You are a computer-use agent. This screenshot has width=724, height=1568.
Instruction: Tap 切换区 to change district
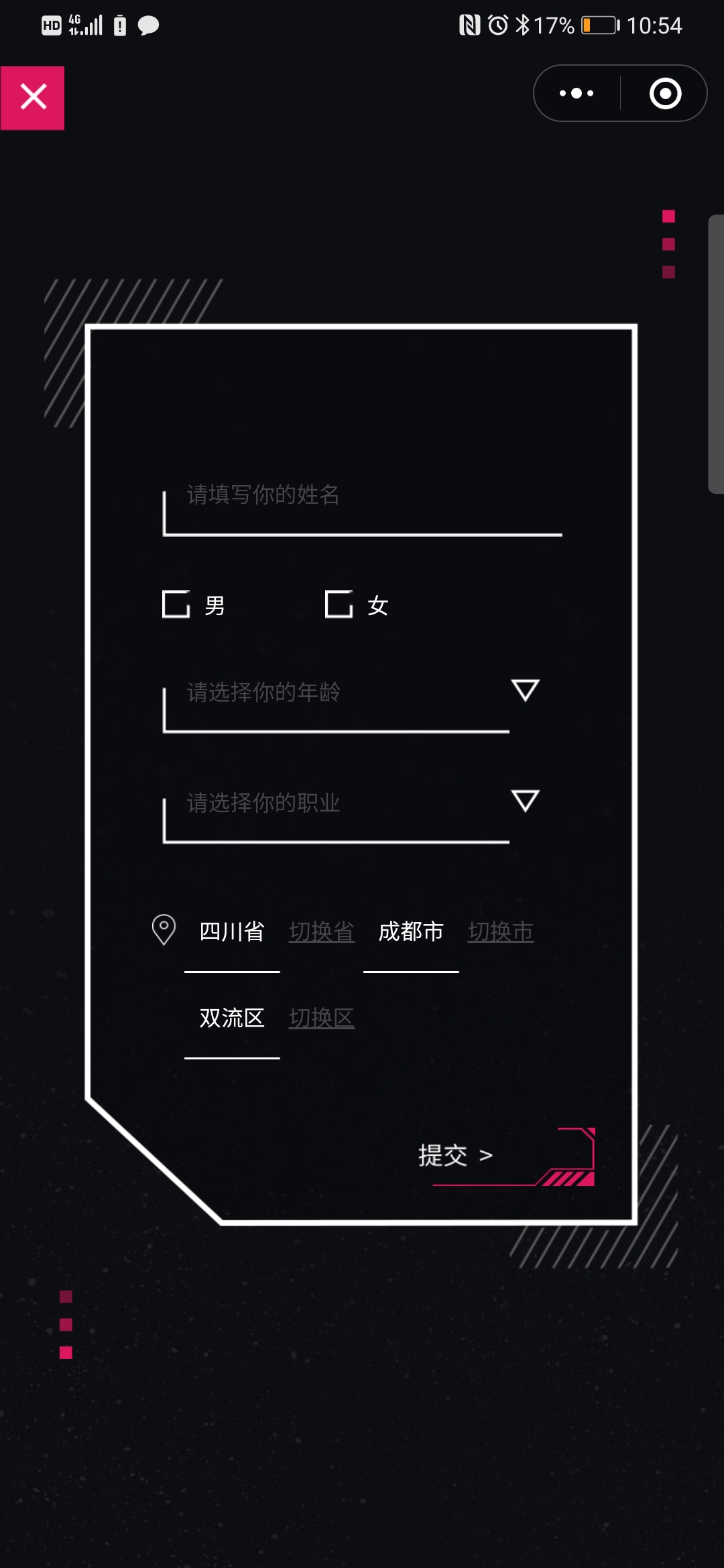(x=322, y=1018)
